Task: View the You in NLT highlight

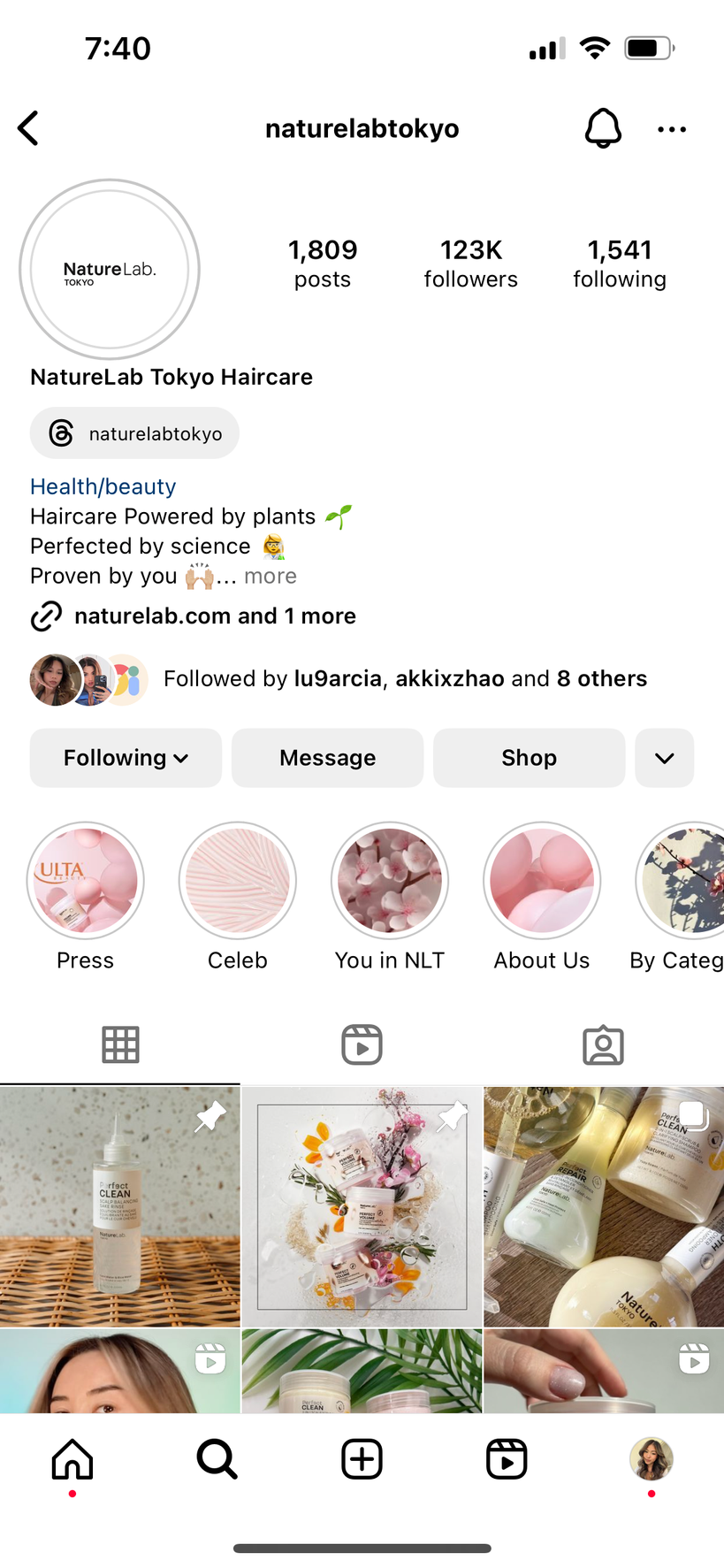Action: 390,880
